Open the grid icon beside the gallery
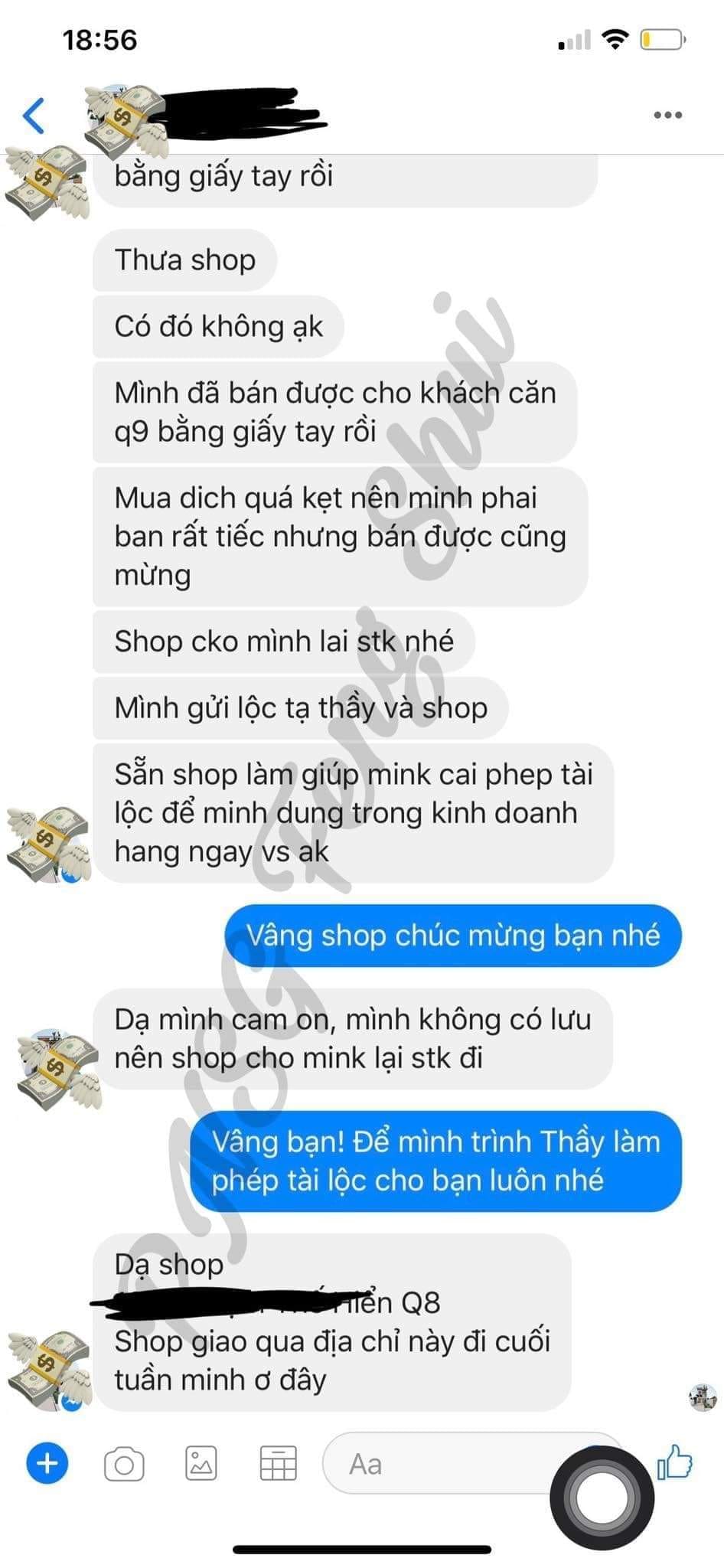The image size is (724, 1568). [x=278, y=1463]
